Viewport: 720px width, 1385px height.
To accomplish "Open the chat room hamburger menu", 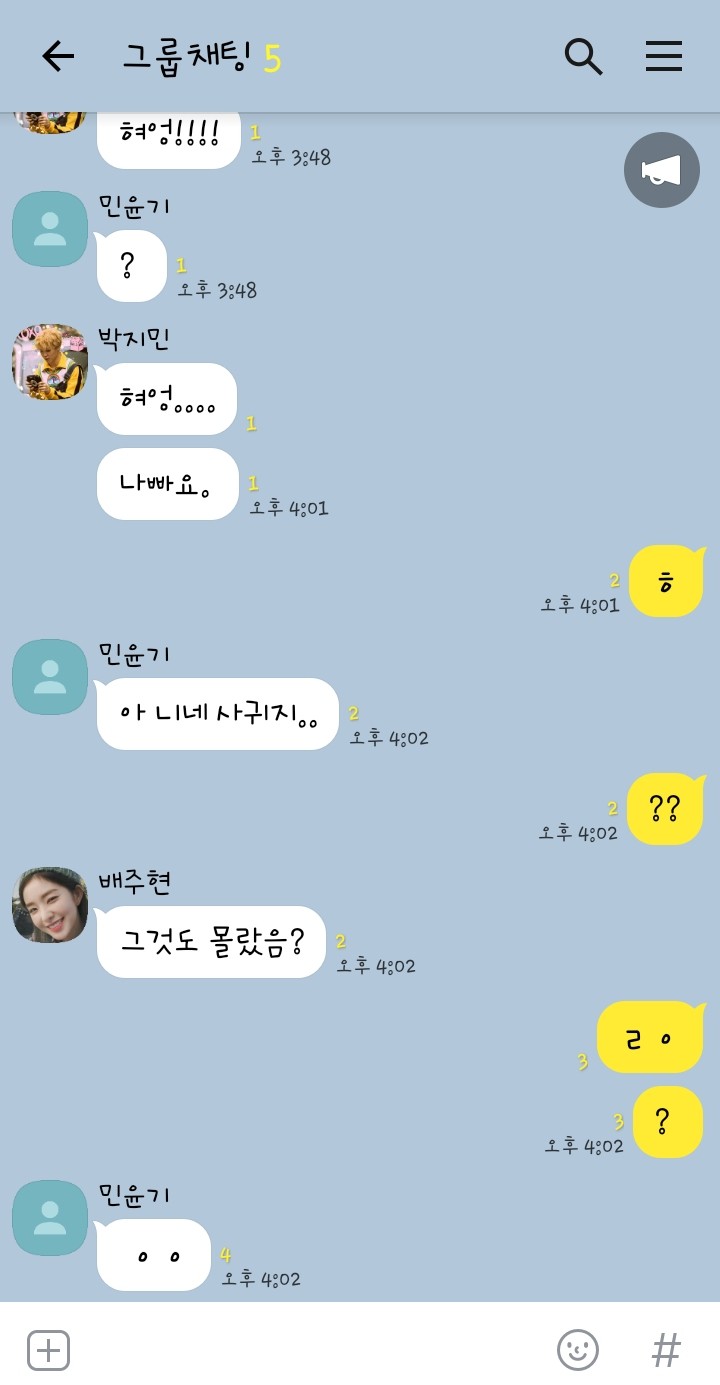I will coord(663,57).
